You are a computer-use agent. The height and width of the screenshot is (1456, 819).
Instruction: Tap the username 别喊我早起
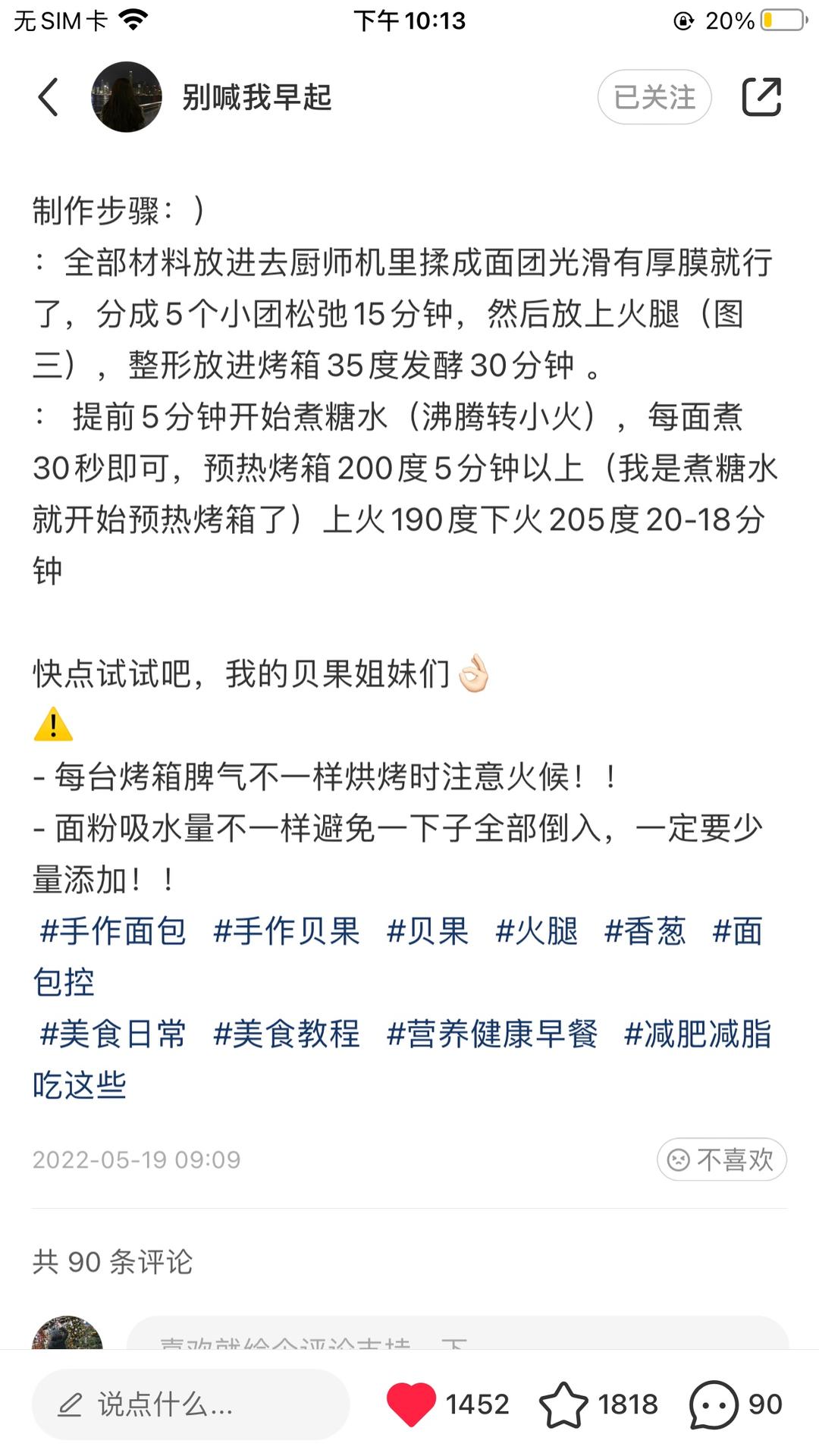(x=258, y=97)
